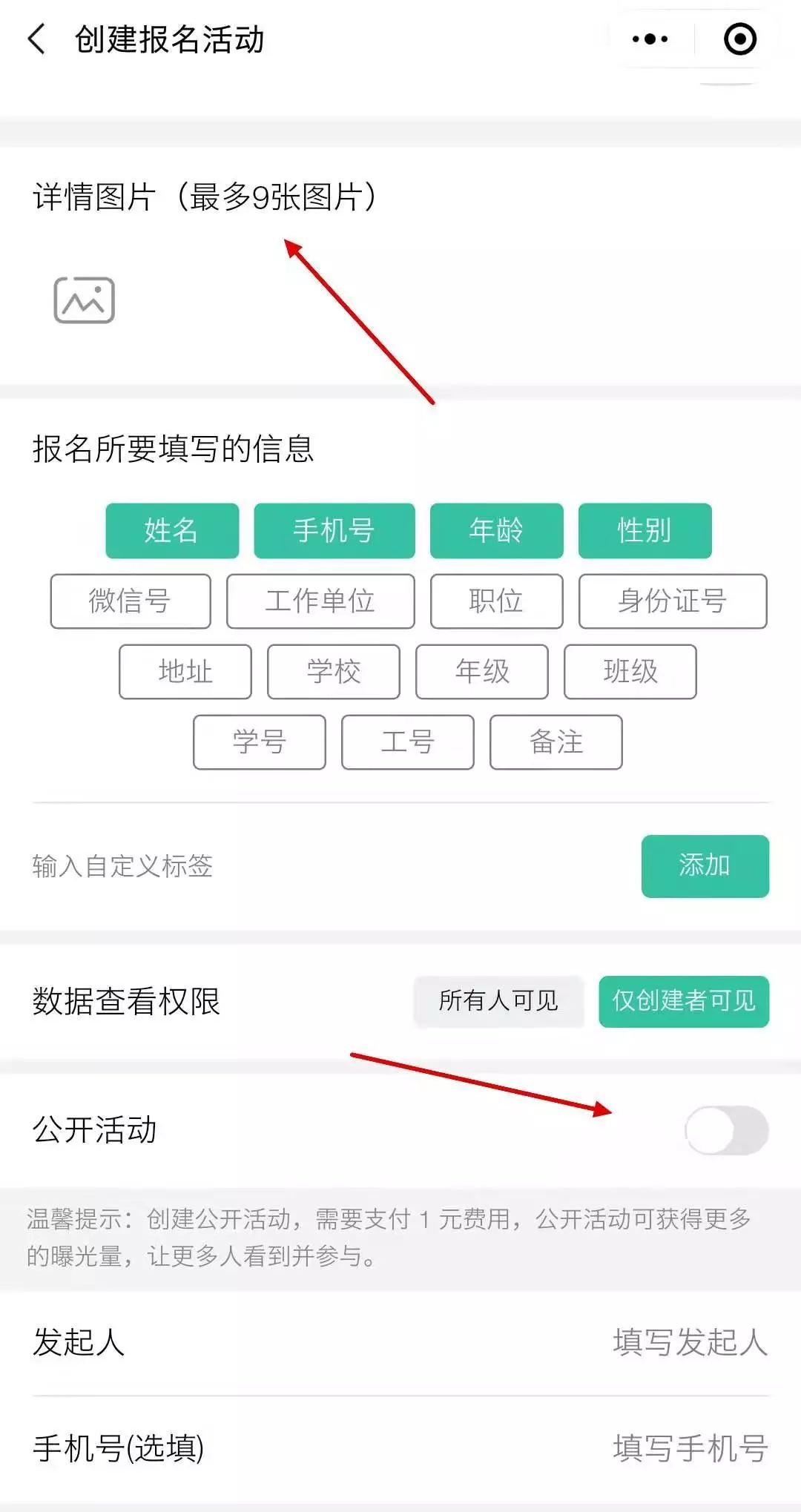Add a detail picture with the image icon

click(x=84, y=300)
